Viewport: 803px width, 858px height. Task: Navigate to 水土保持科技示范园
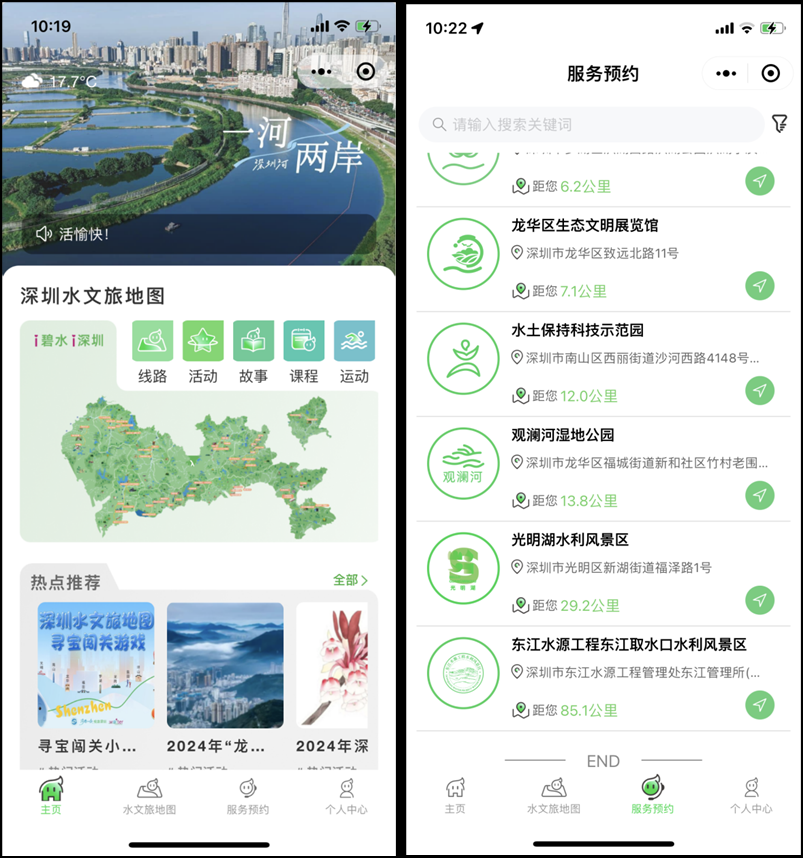pos(760,390)
